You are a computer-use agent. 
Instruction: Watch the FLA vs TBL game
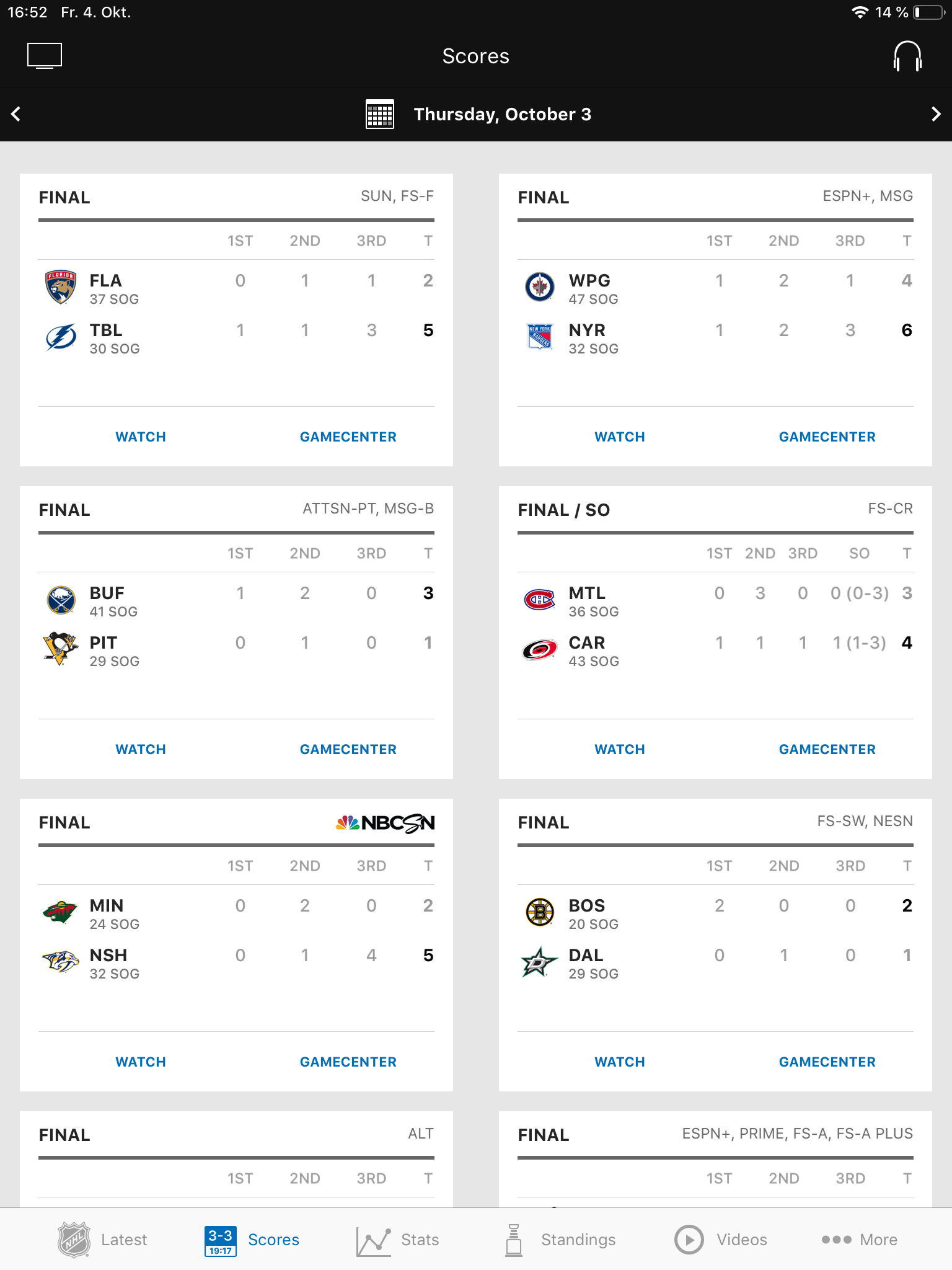(141, 437)
